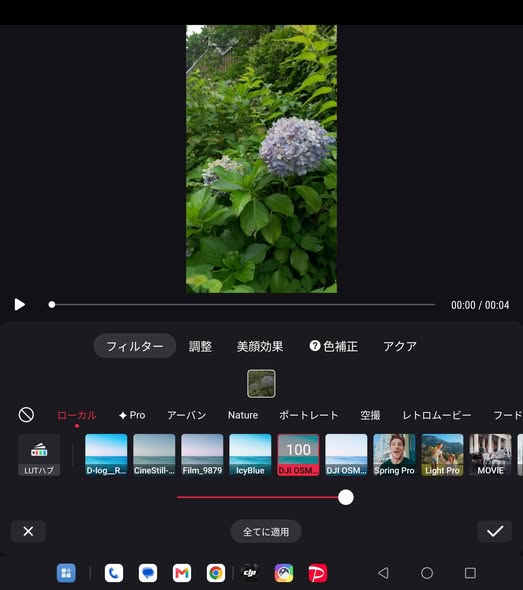Choose the MOVIE filter

coord(490,455)
